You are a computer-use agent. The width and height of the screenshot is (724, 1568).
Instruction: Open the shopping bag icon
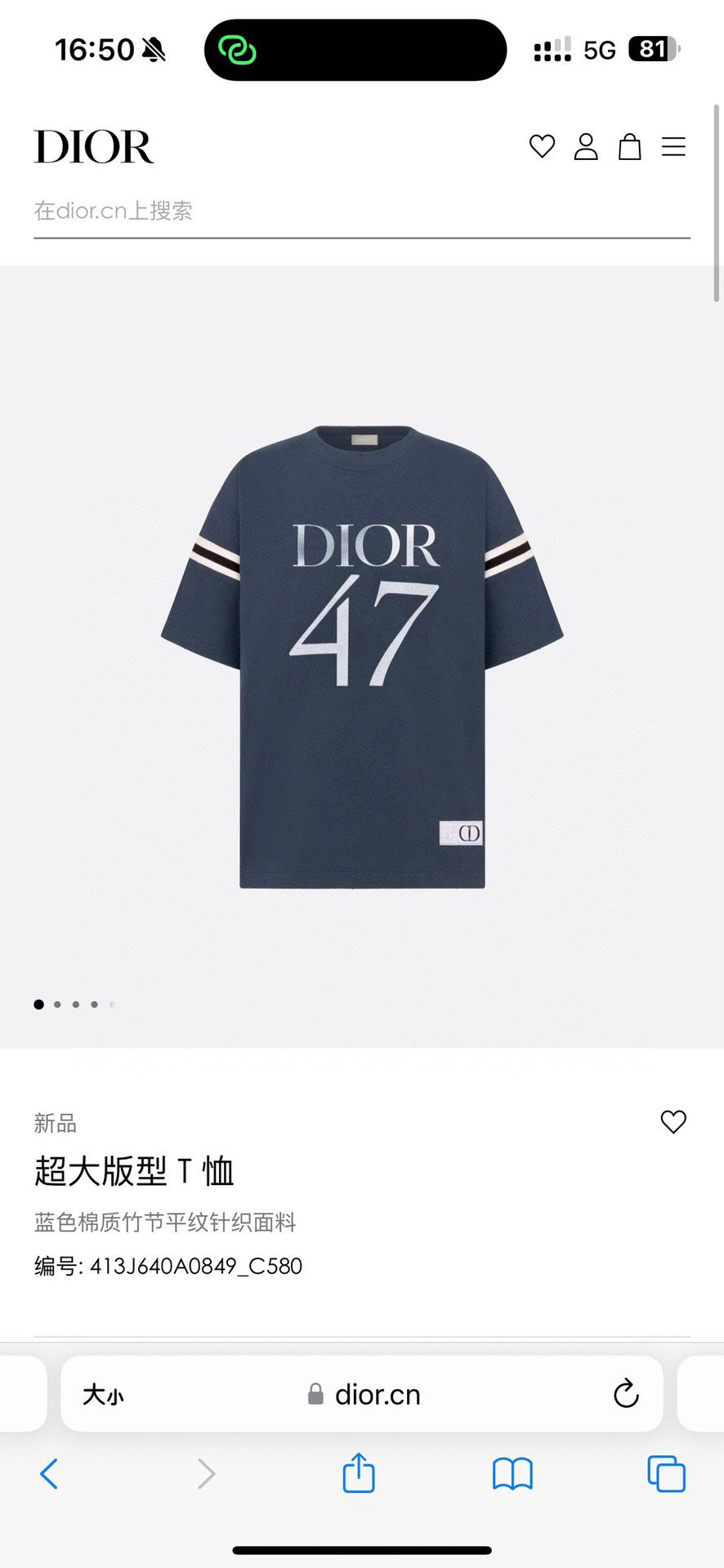(629, 148)
